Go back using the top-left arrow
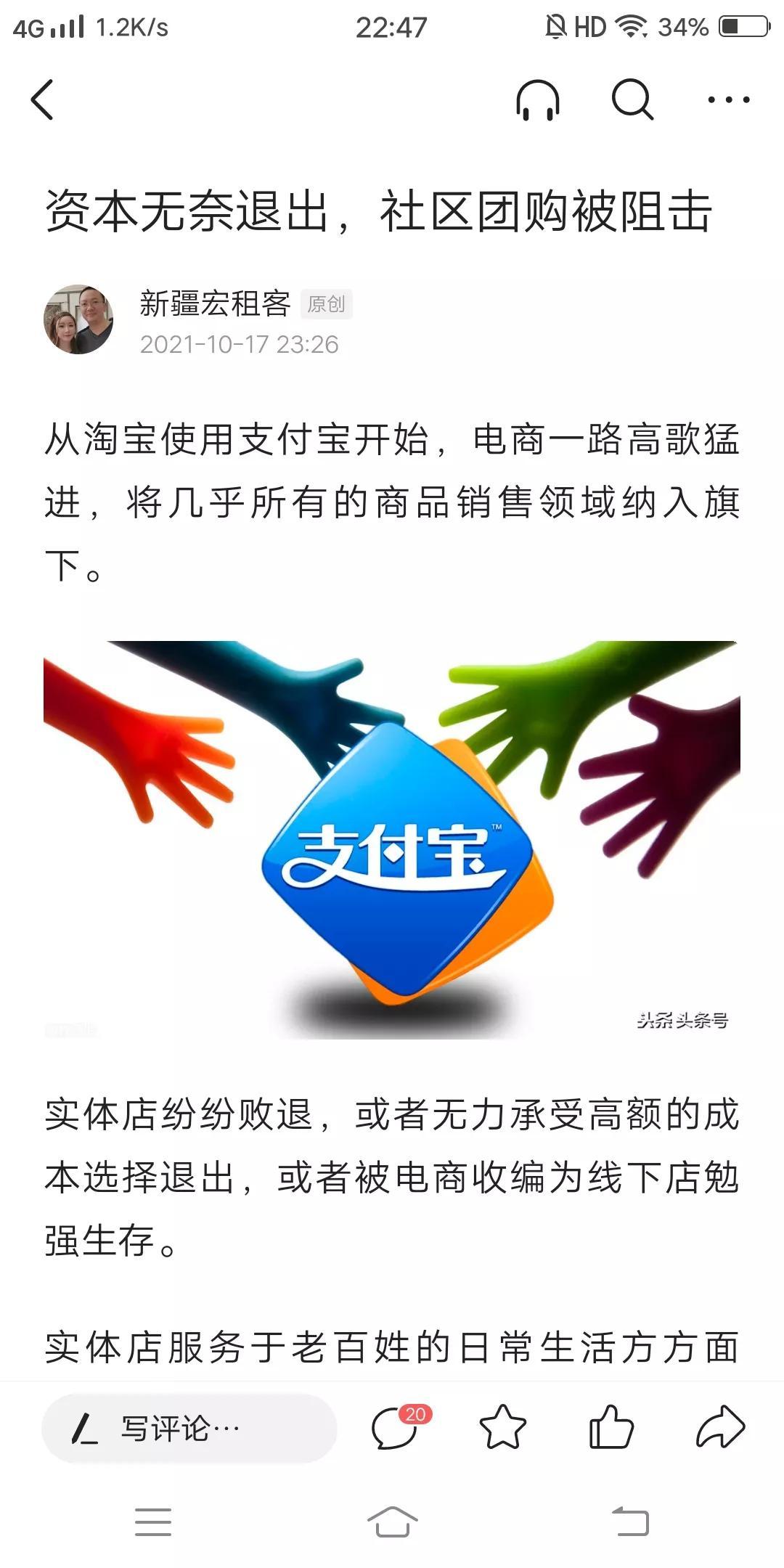Viewport: 784px width, 1568px height. click(x=42, y=99)
